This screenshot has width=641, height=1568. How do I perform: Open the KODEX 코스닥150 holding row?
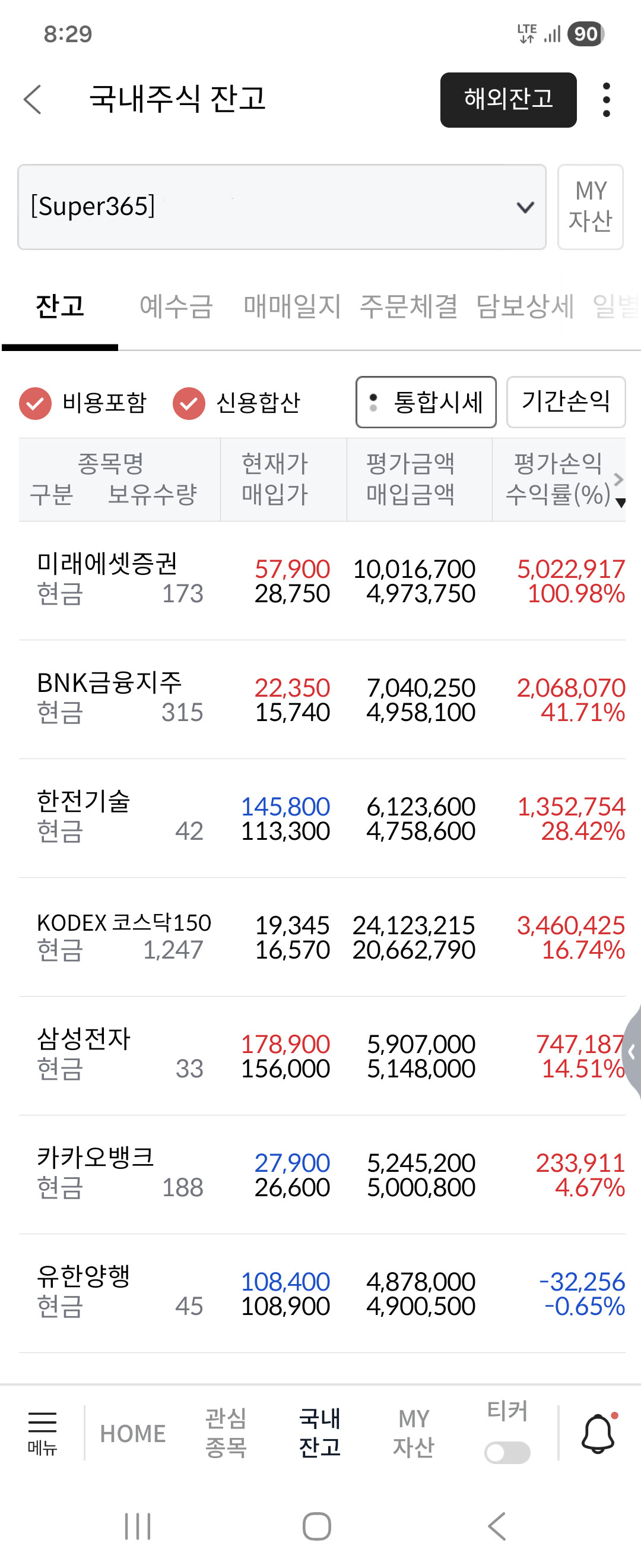coord(321,937)
